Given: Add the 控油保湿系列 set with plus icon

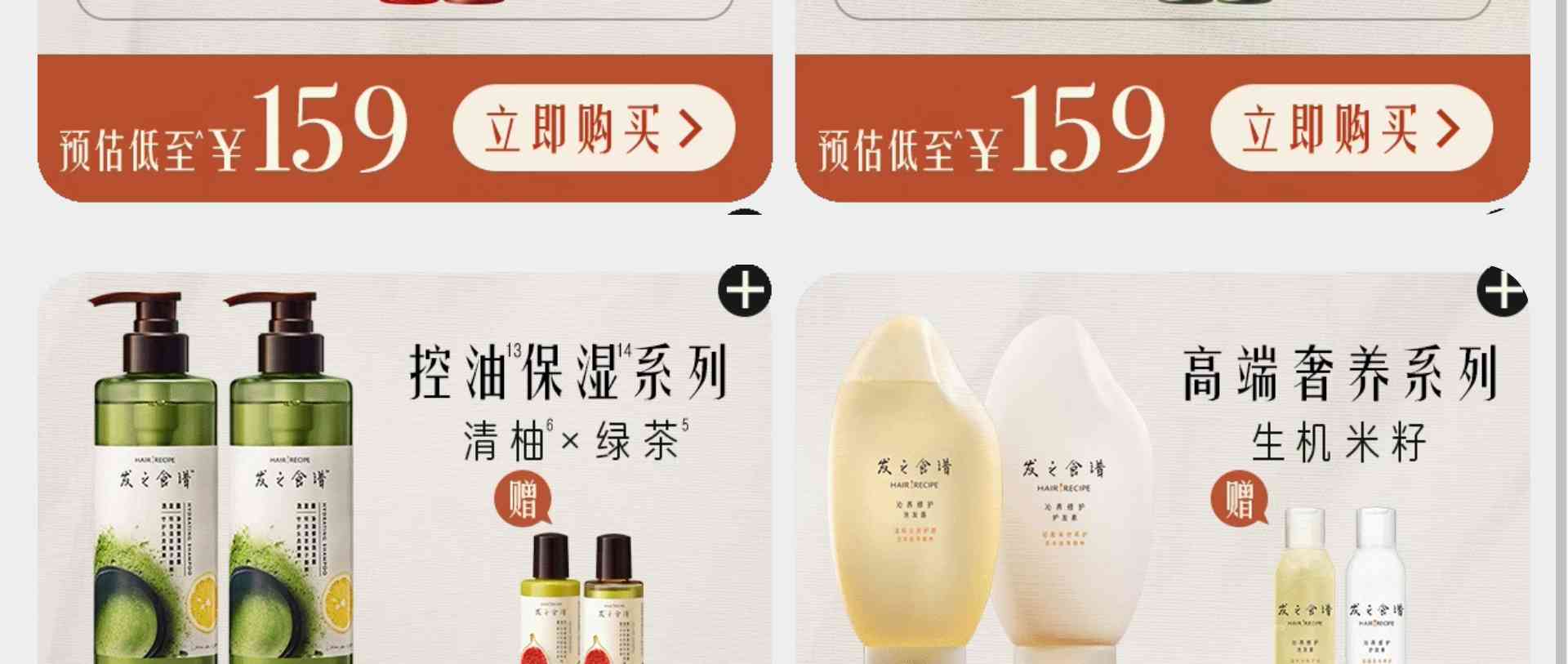Looking at the screenshot, I should pyautogui.click(x=744, y=291).
